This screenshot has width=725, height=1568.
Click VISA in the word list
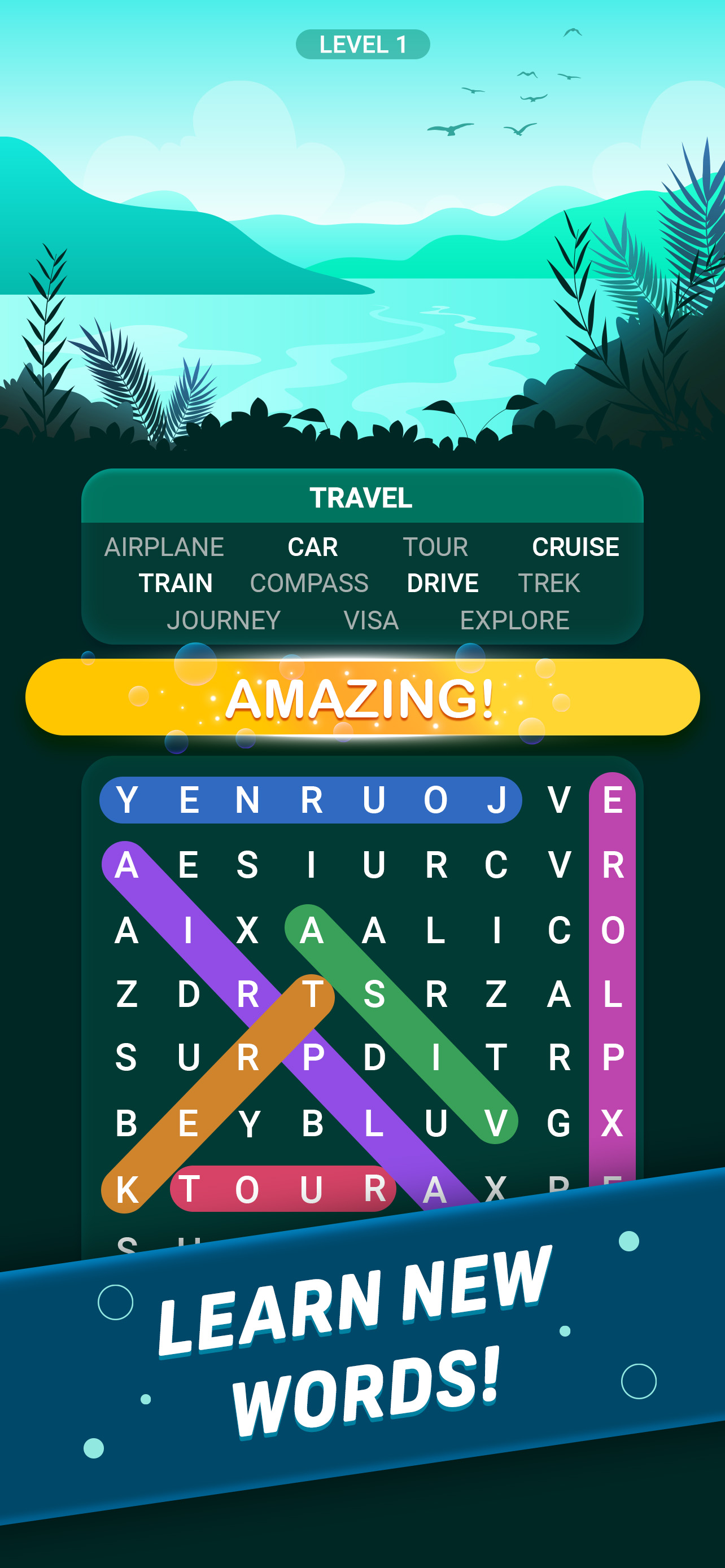(371, 620)
